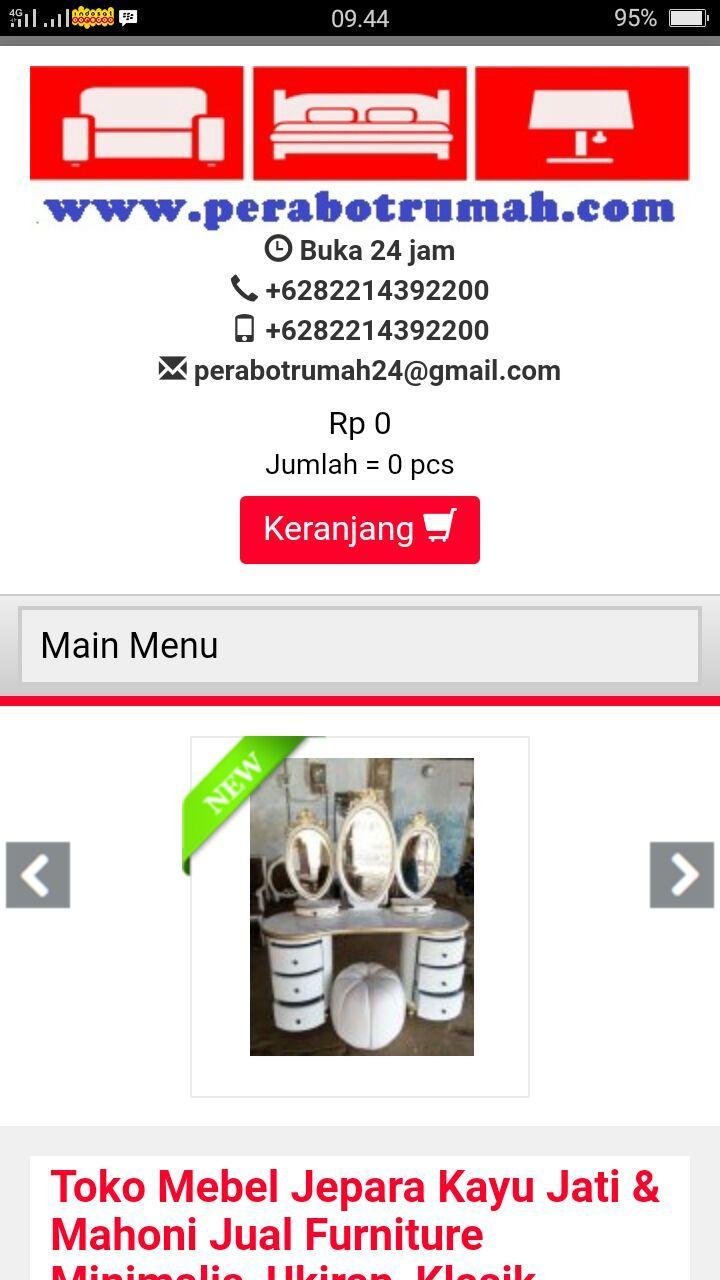Click the battery indicator showing 95%

click(x=688, y=16)
